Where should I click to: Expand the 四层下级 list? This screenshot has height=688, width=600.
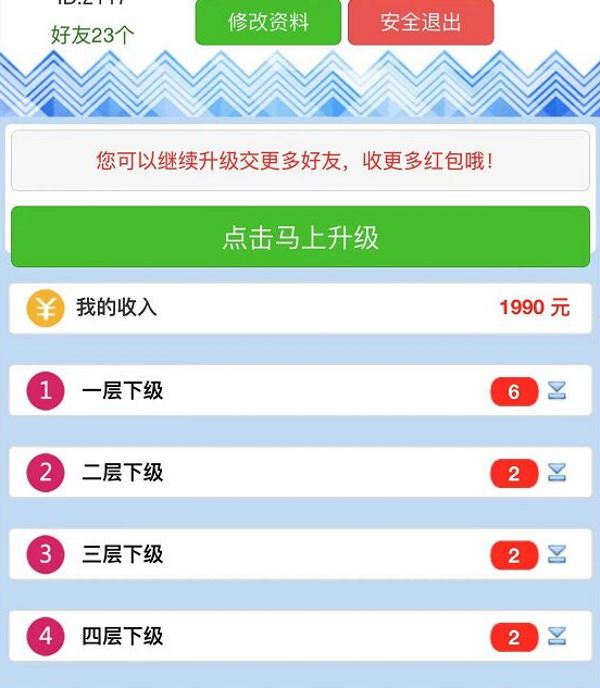[x=557, y=637]
